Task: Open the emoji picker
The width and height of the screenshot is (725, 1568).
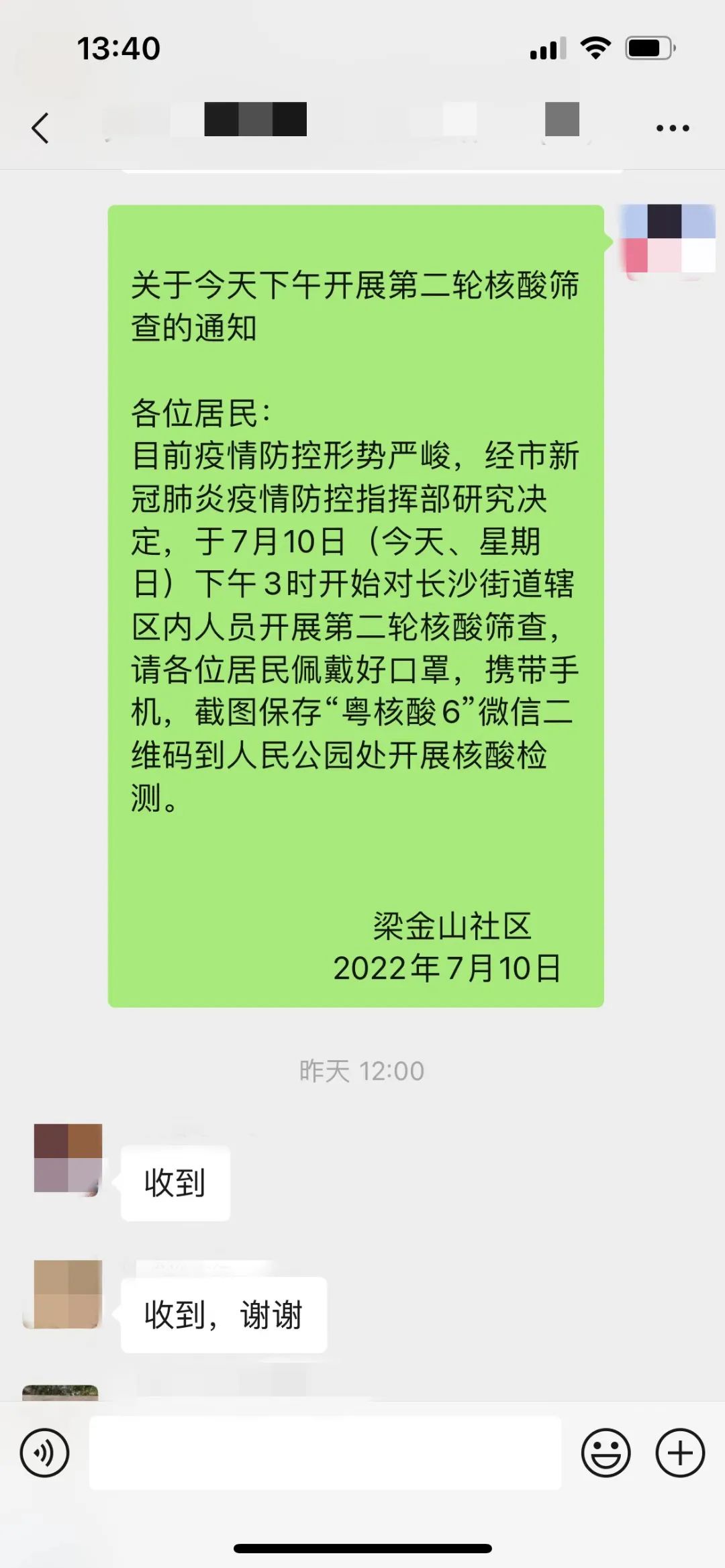Action: [x=608, y=1453]
